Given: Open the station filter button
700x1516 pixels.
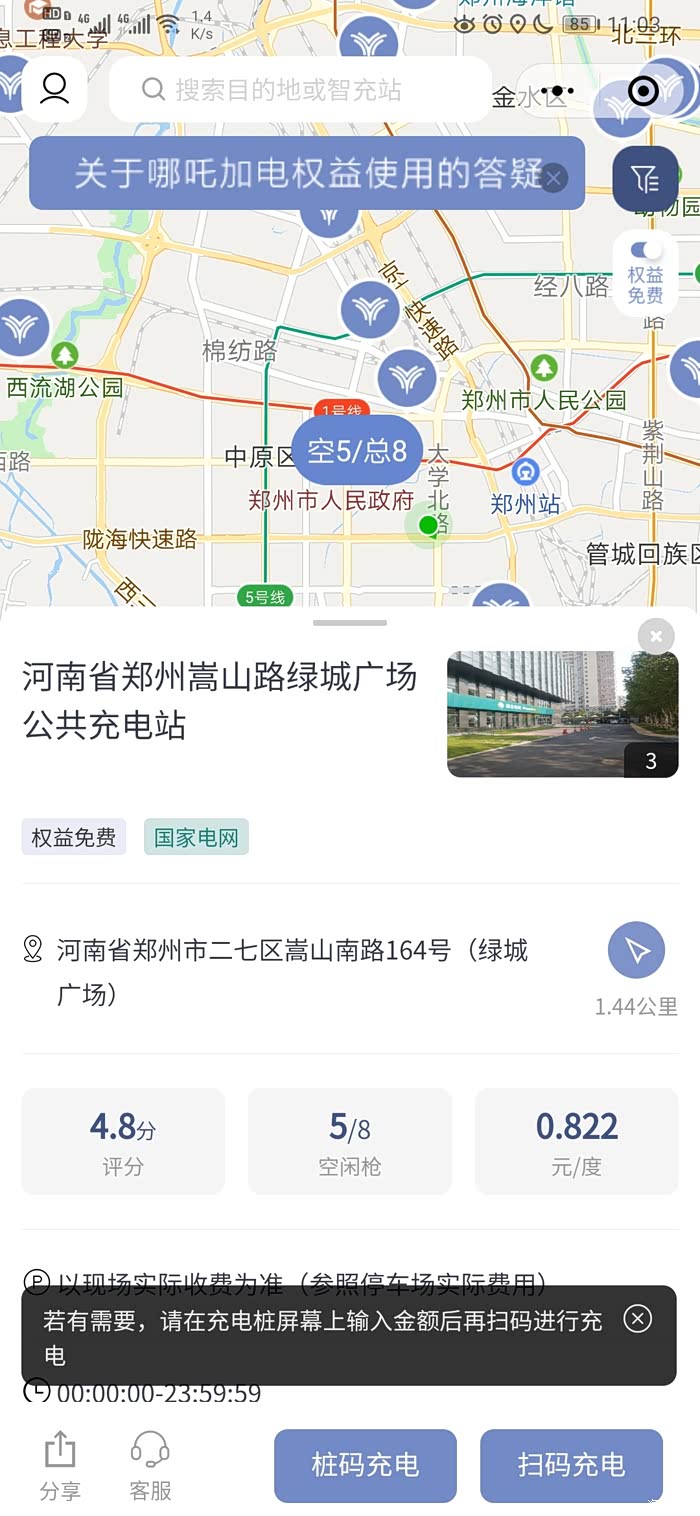Looking at the screenshot, I should (645, 179).
